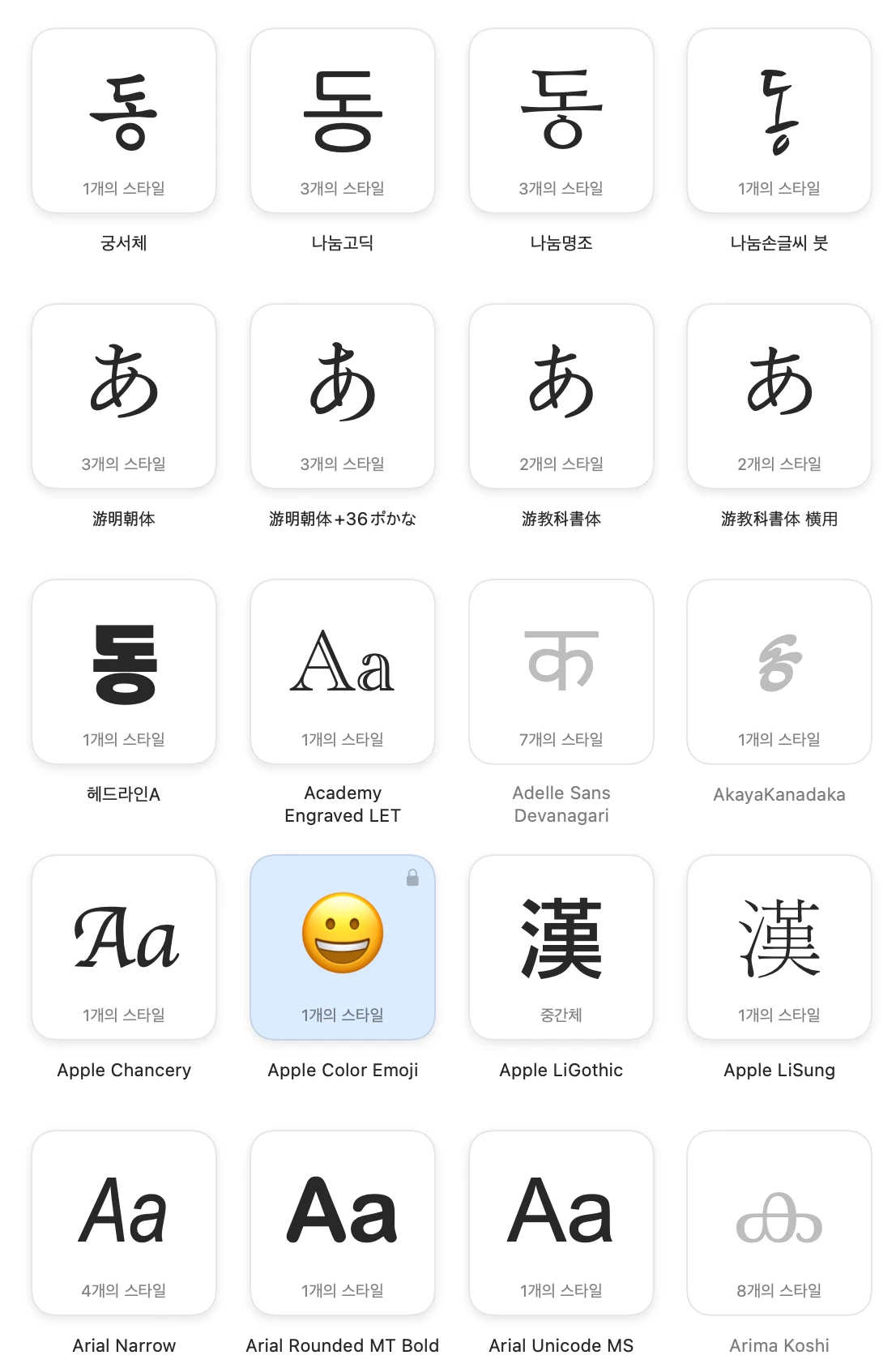The height and width of the screenshot is (1368, 896).
Task: Open the Arial Unicode MS font card
Action: (561, 1224)
